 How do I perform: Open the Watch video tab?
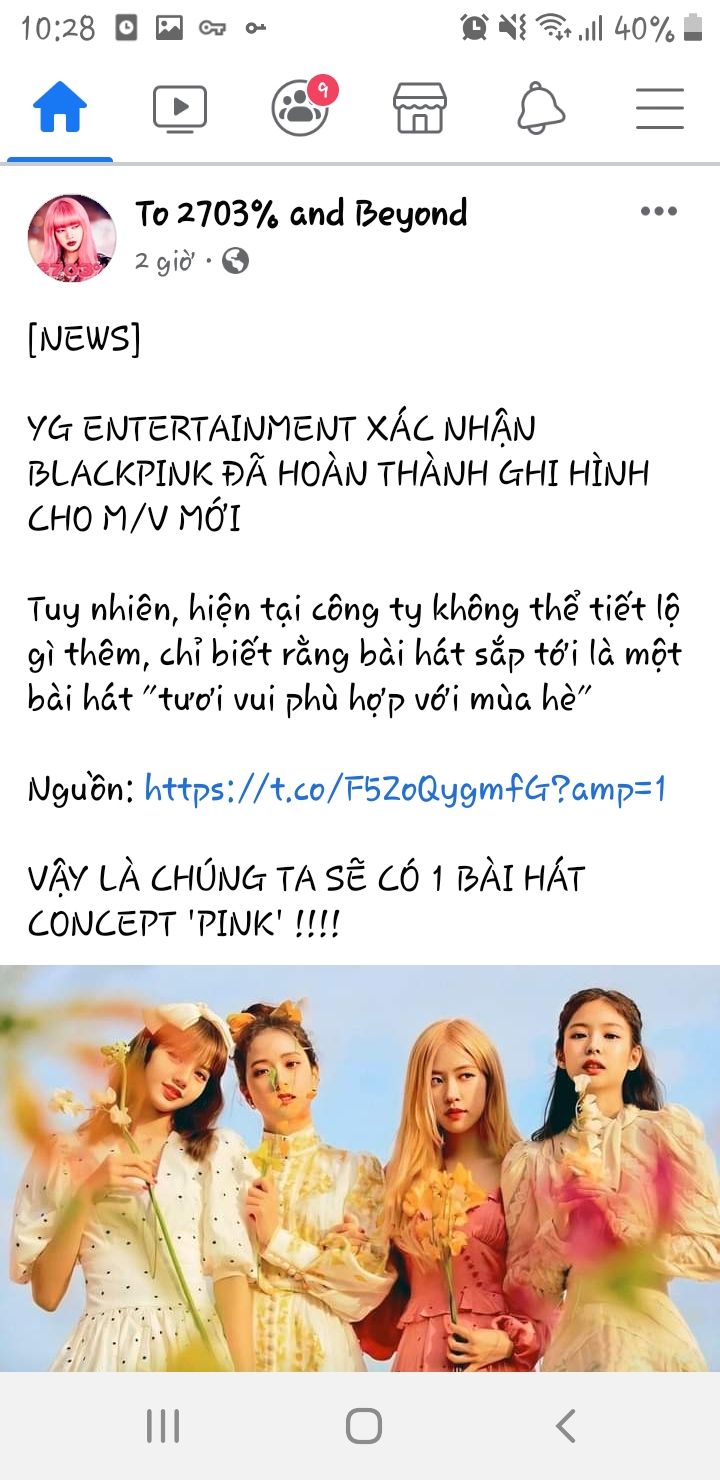pyautogui.click(x=180, y=108)
